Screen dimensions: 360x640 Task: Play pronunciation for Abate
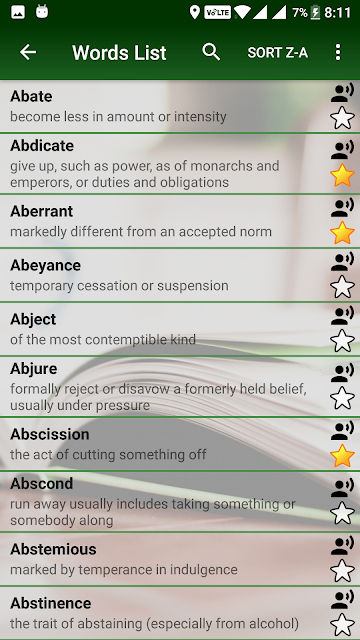(x=342, y=93)
